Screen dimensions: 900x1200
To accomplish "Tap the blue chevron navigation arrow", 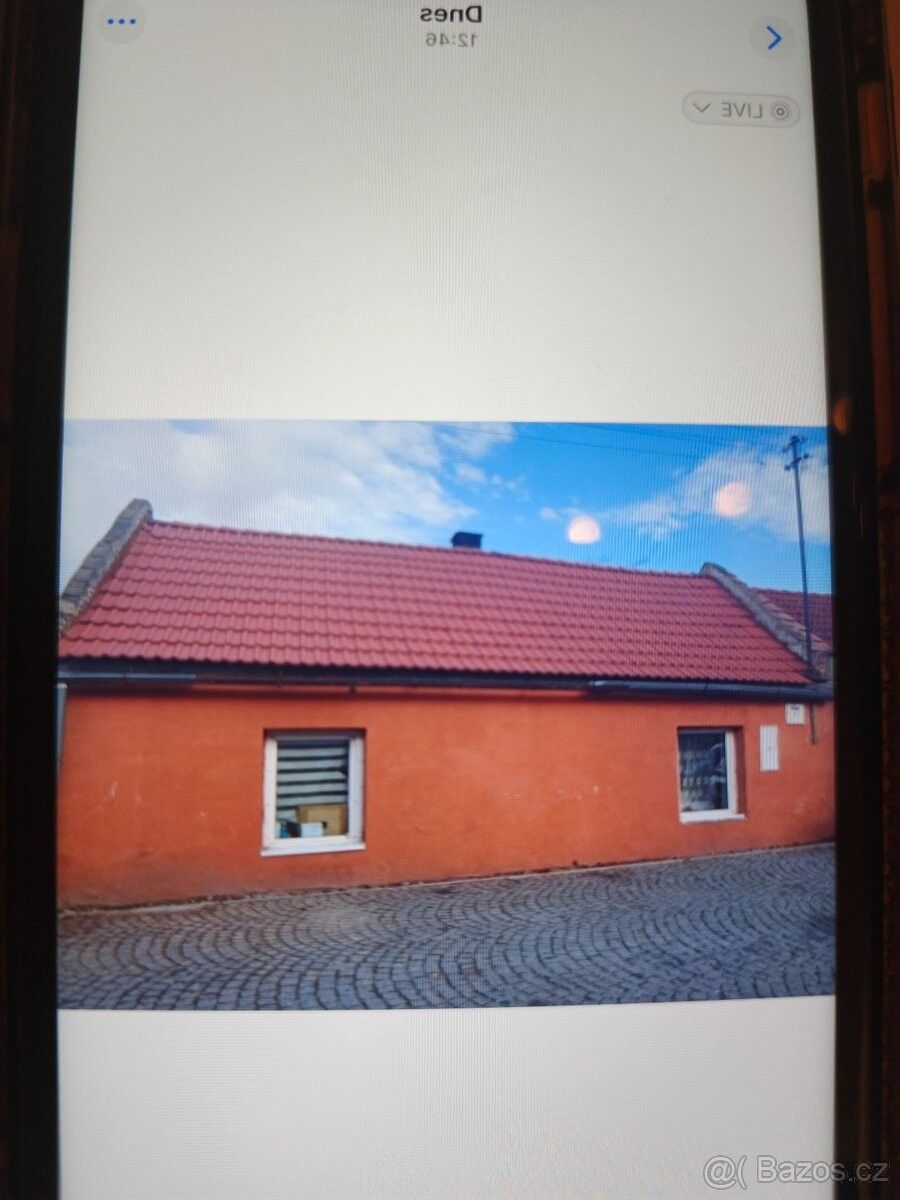I will tap(772, 37).
